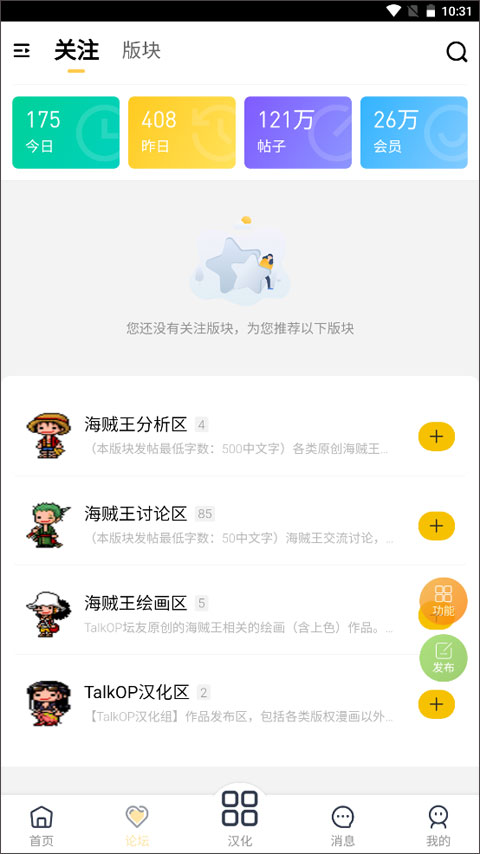This screenshot has width=480, height=854.
Task: Open the 帖子 121万 card
Action: [x=298, y=132]
